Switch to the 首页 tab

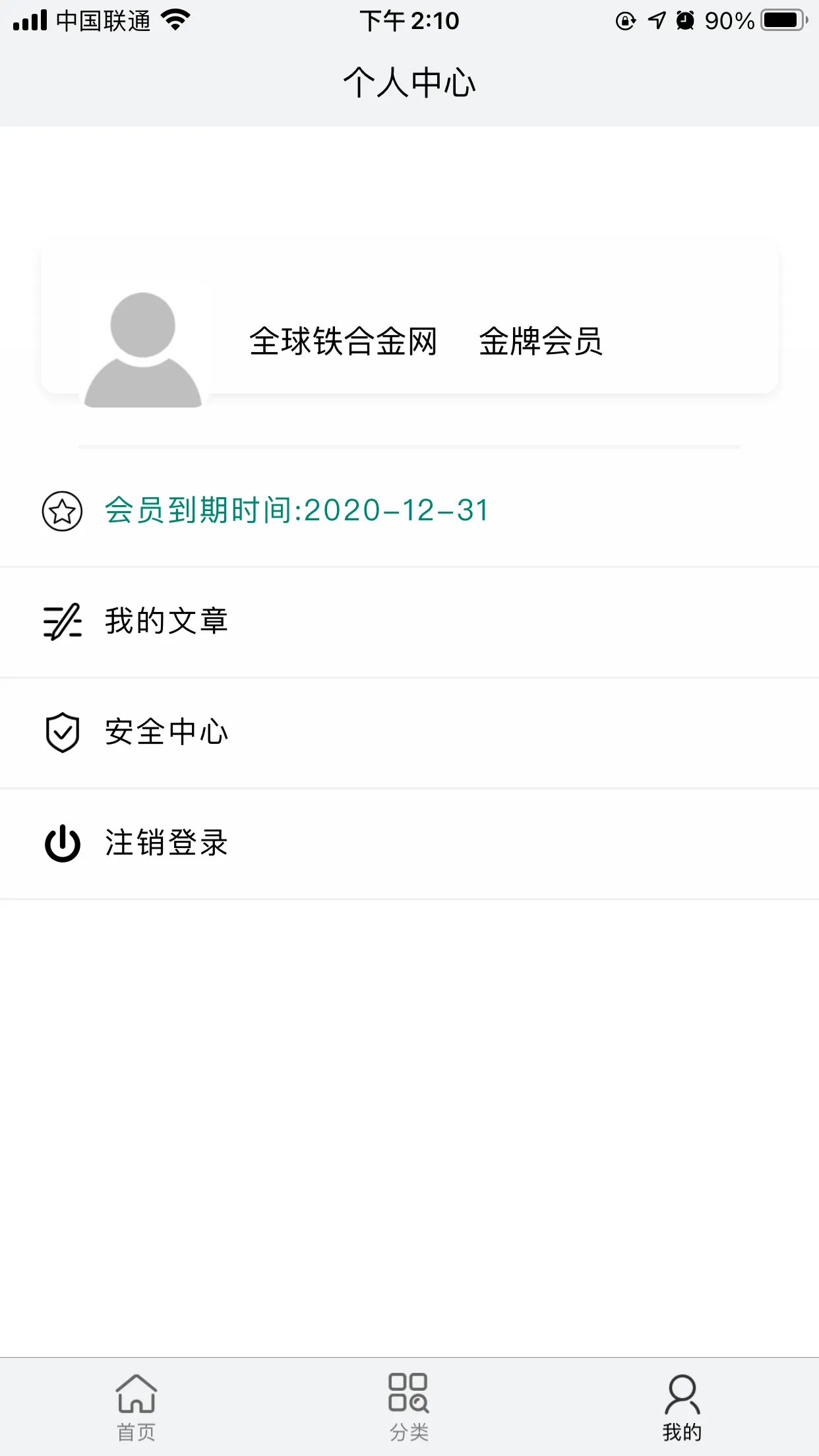tap(135, 1405)
